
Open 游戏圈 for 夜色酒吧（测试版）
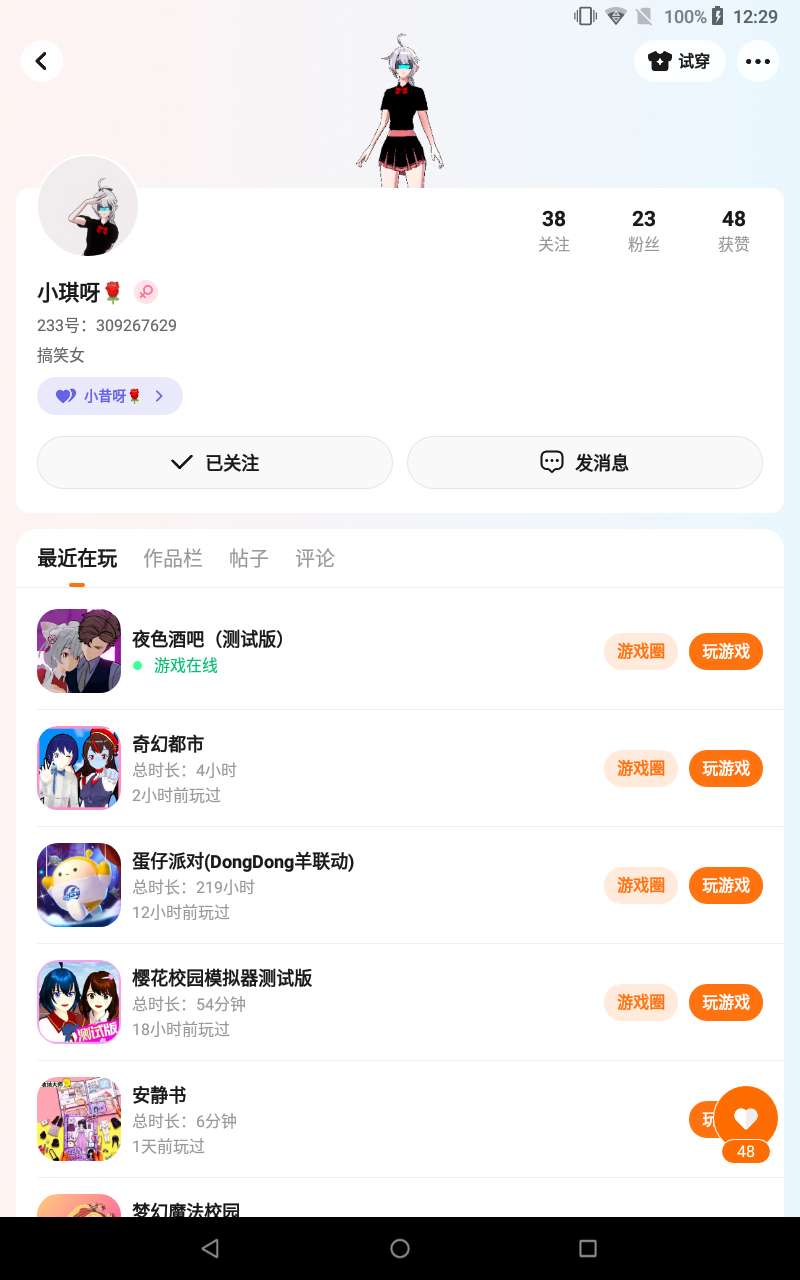pyautogui.click(x=641, y=651)
